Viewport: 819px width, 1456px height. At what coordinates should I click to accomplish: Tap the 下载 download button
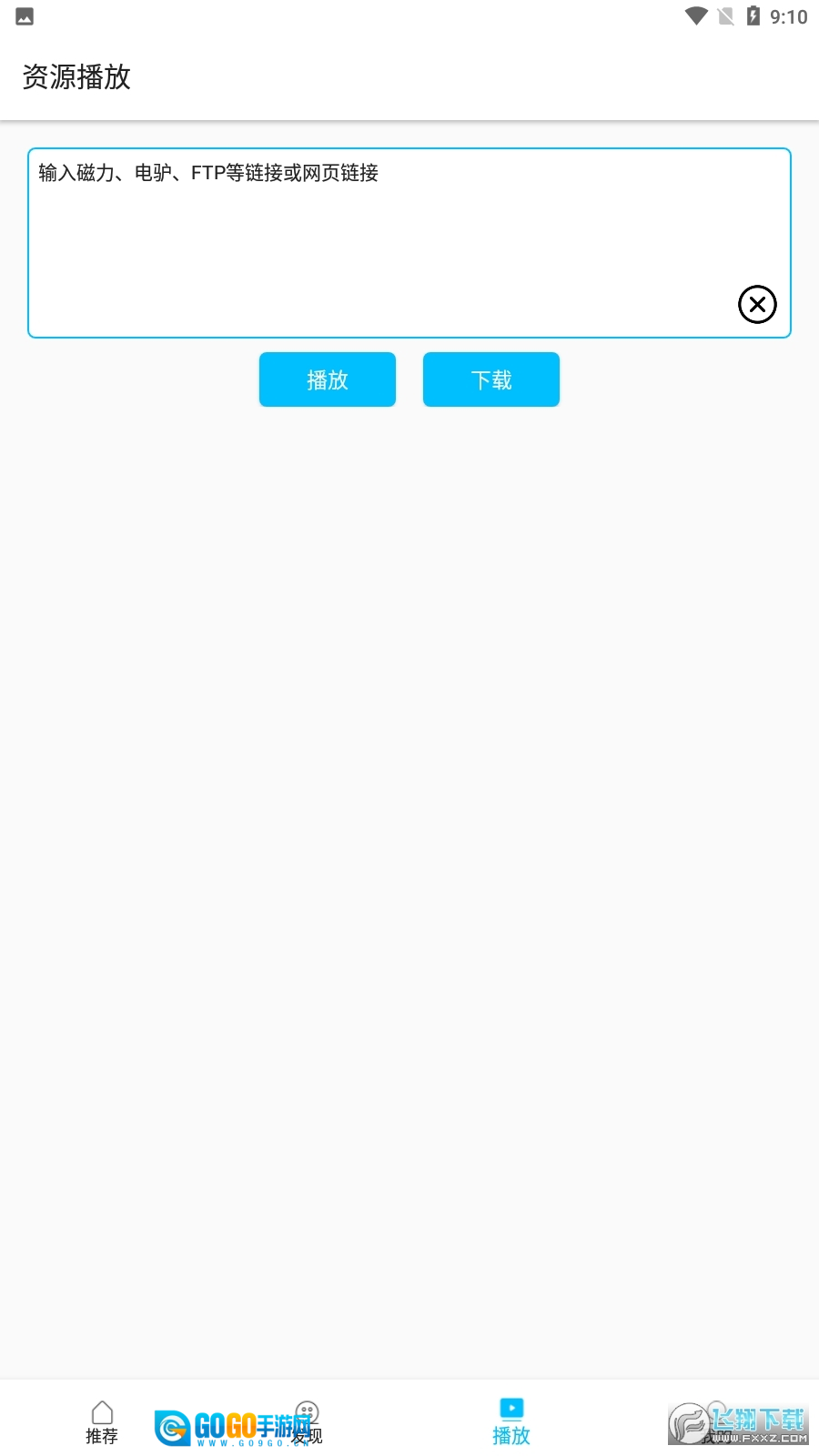pos(491,379)
